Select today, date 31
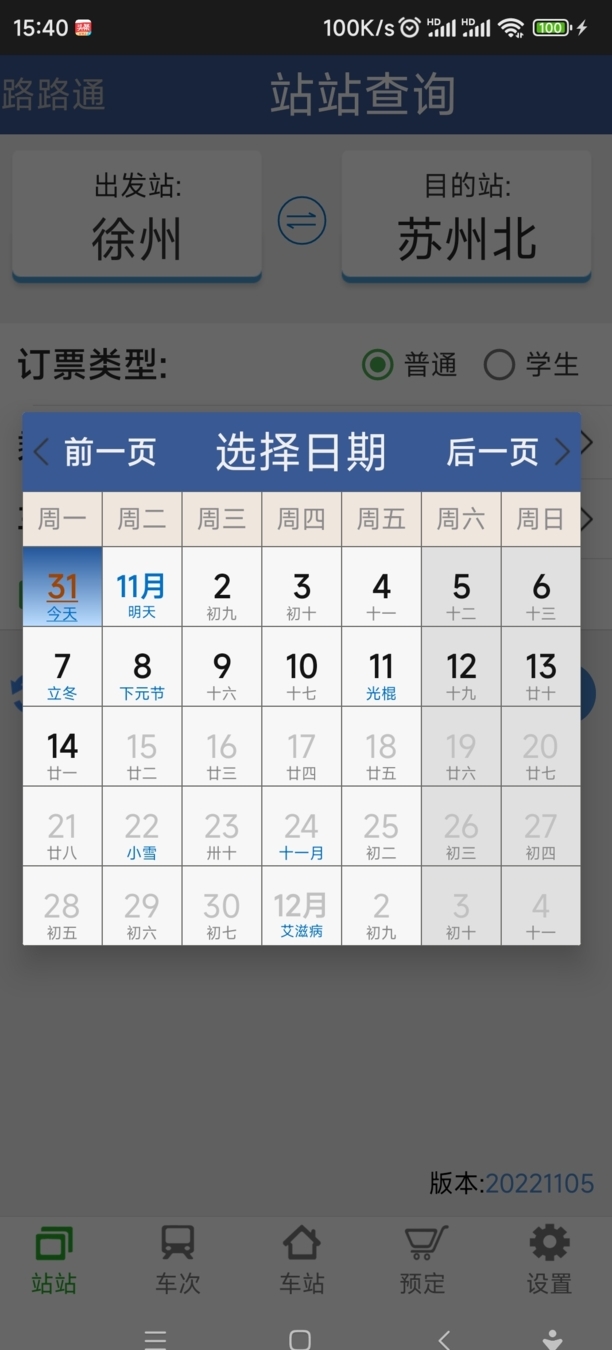Screen dimensions: 612x1350 pyautogui.click(x=62, y=596)
